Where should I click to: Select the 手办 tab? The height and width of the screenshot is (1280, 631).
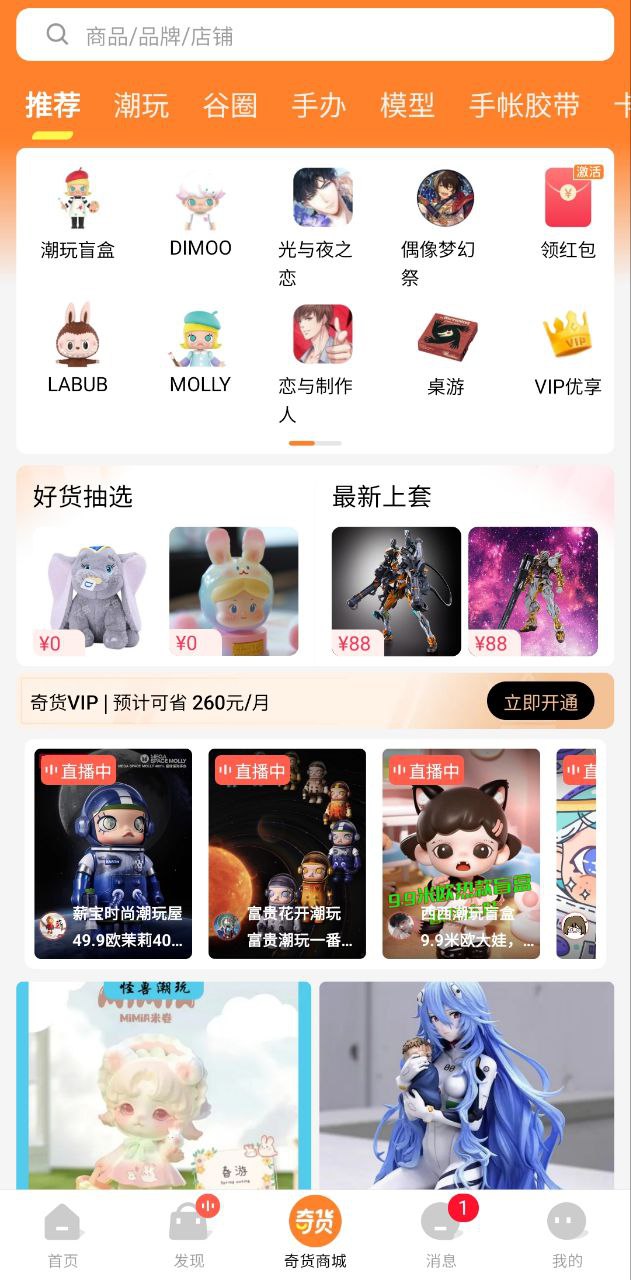coord(318,105)
